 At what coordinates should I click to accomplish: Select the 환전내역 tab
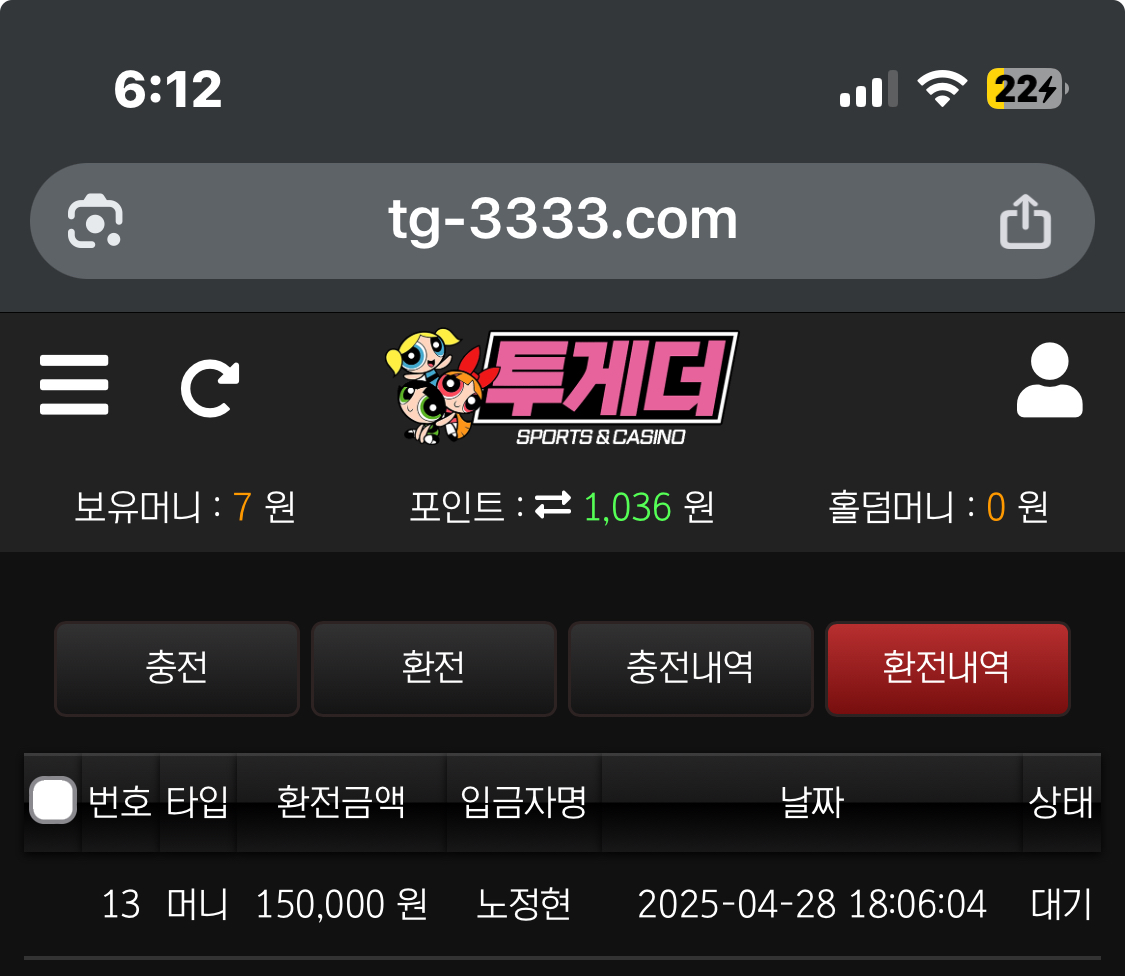947,668
